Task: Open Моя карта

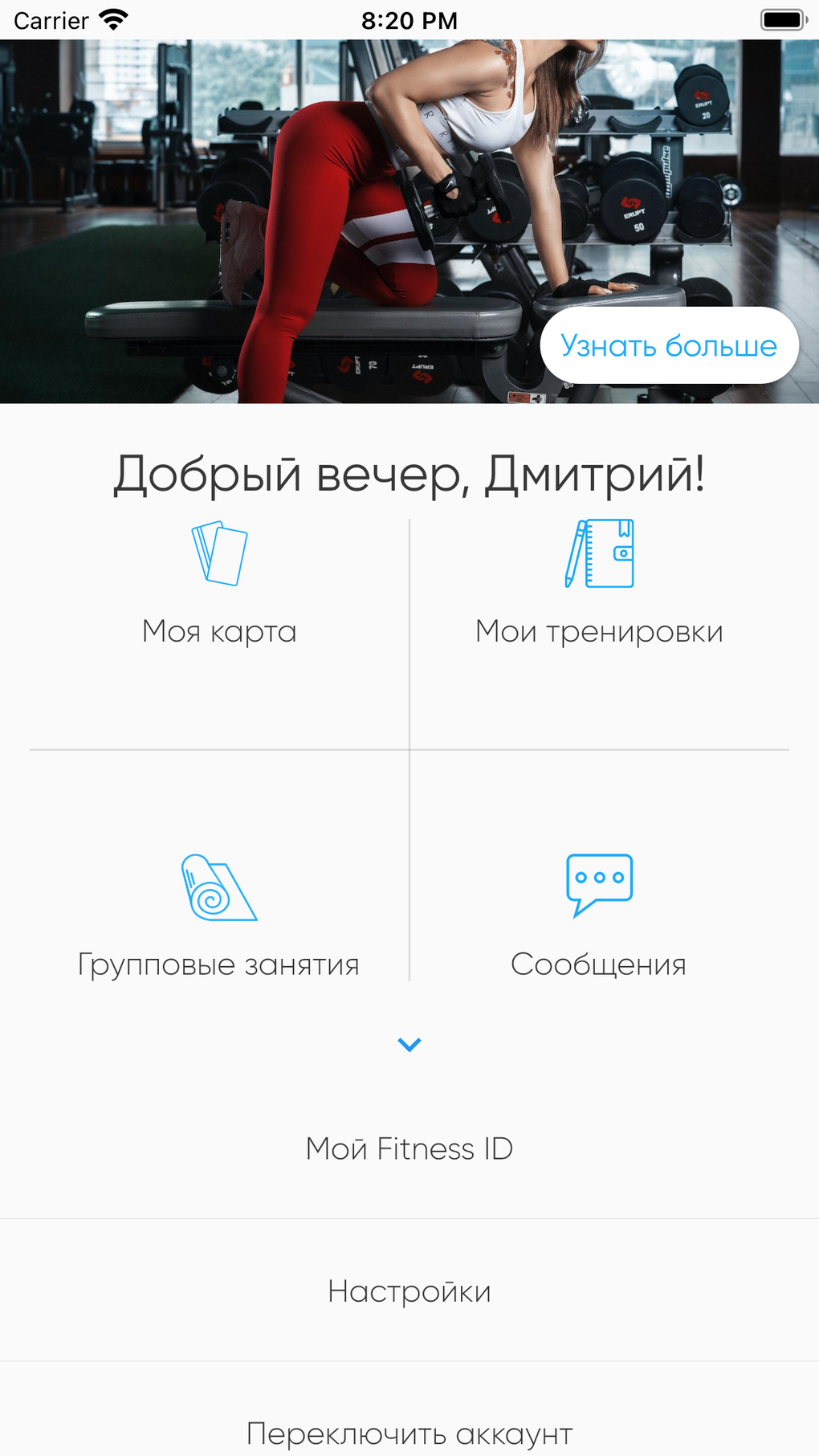Action: (219, 586)
